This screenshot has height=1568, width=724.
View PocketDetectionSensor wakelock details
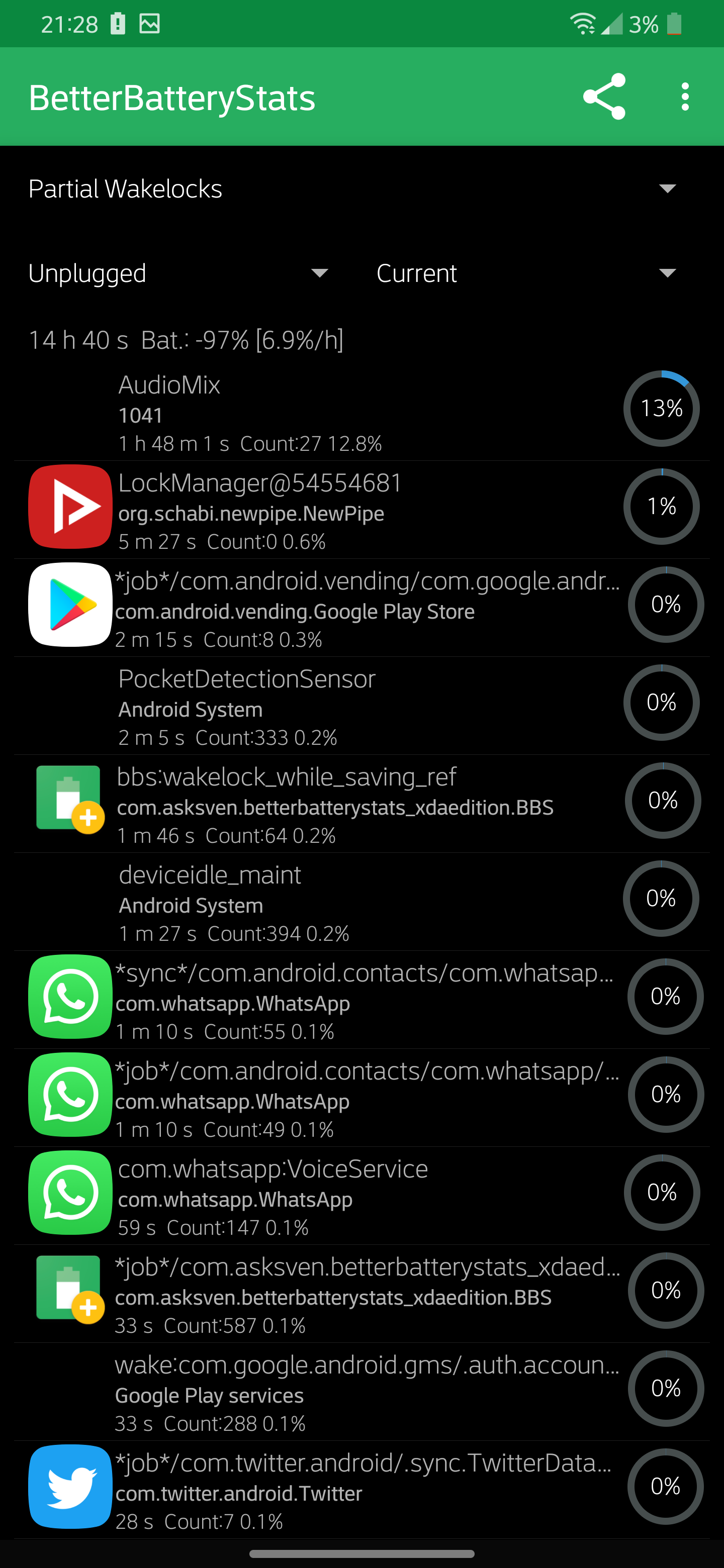click(x=361, y=706)
